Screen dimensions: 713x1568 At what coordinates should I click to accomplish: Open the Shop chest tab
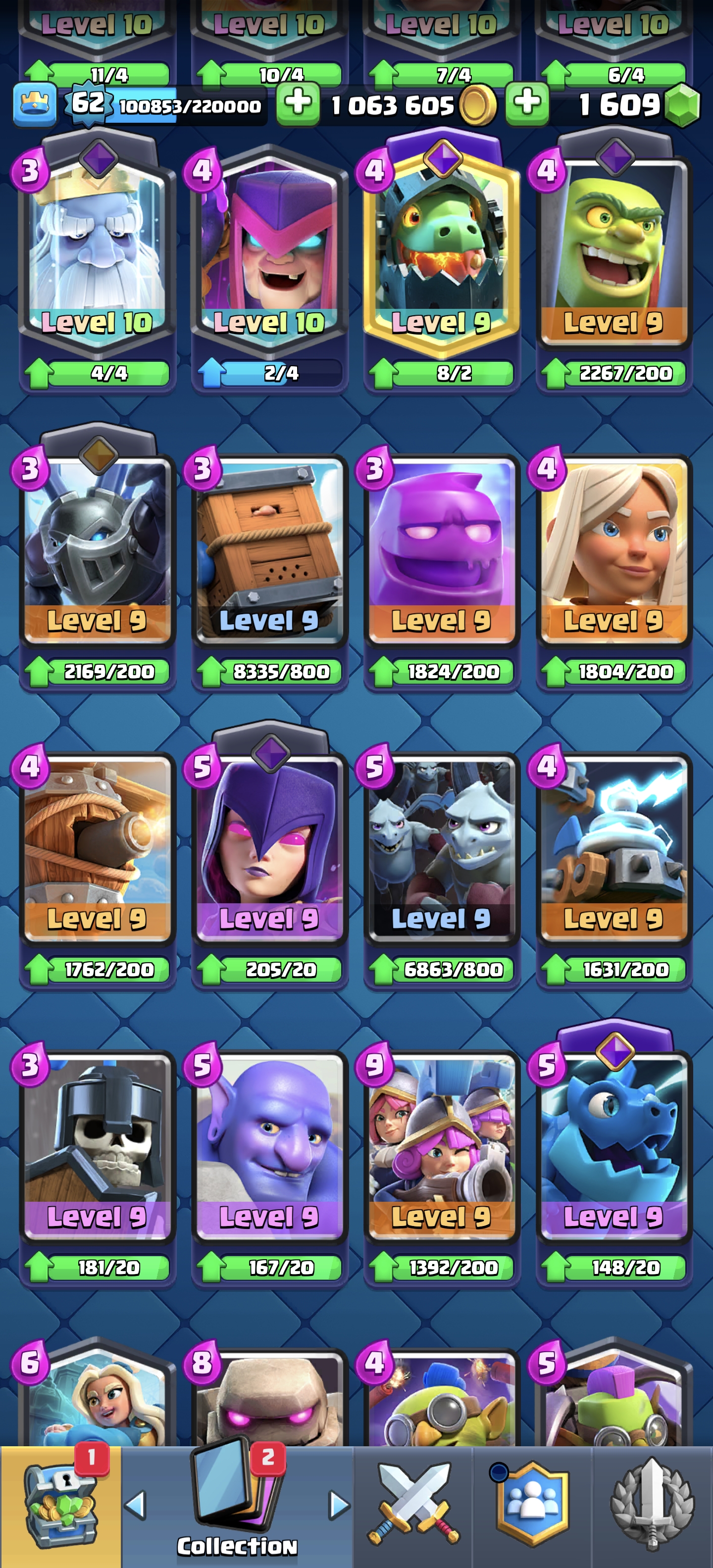pyautogui.click(x=60, y=1505)
